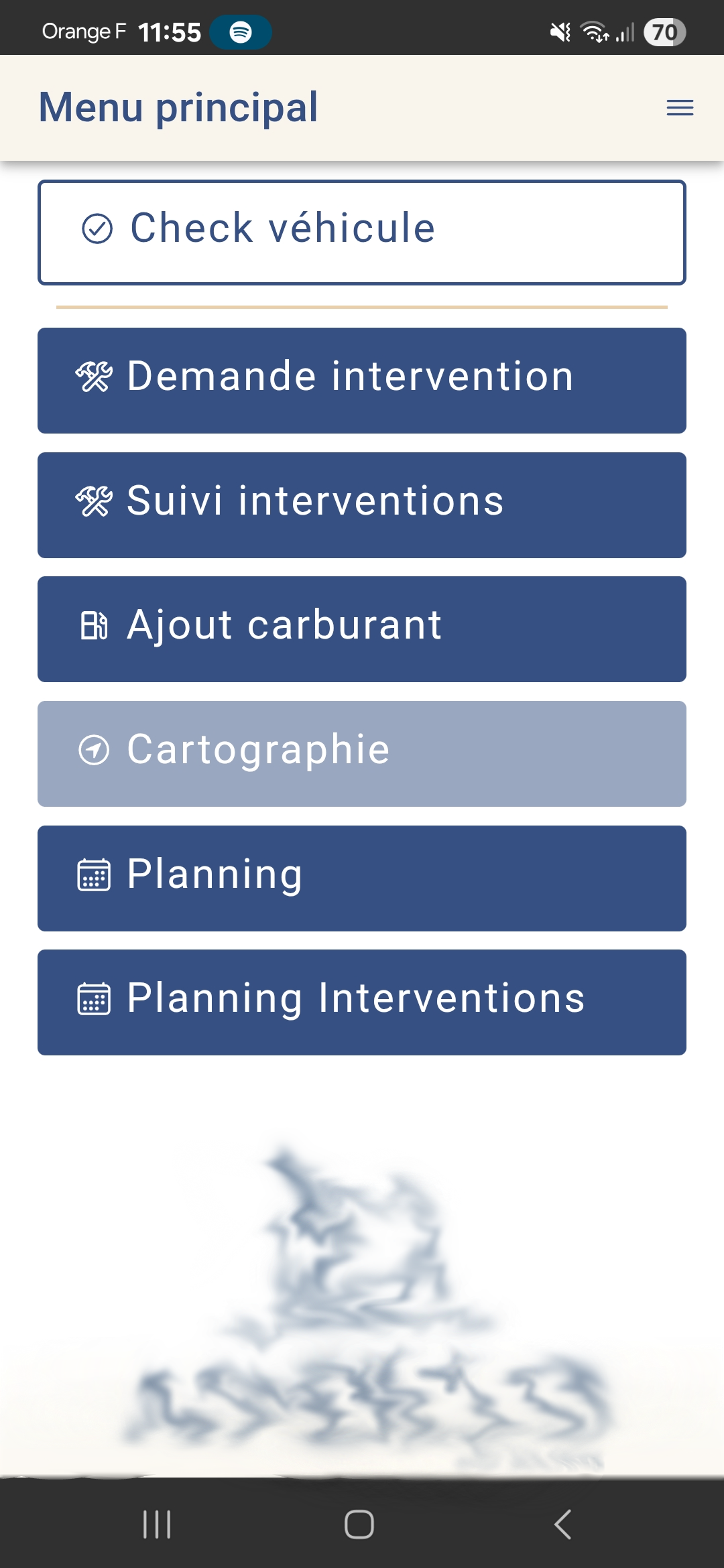Viewport: 724px width, 1568px height.
Task: Tap the checkmark icon inside Check véhicule
Action: coord(96,228)
